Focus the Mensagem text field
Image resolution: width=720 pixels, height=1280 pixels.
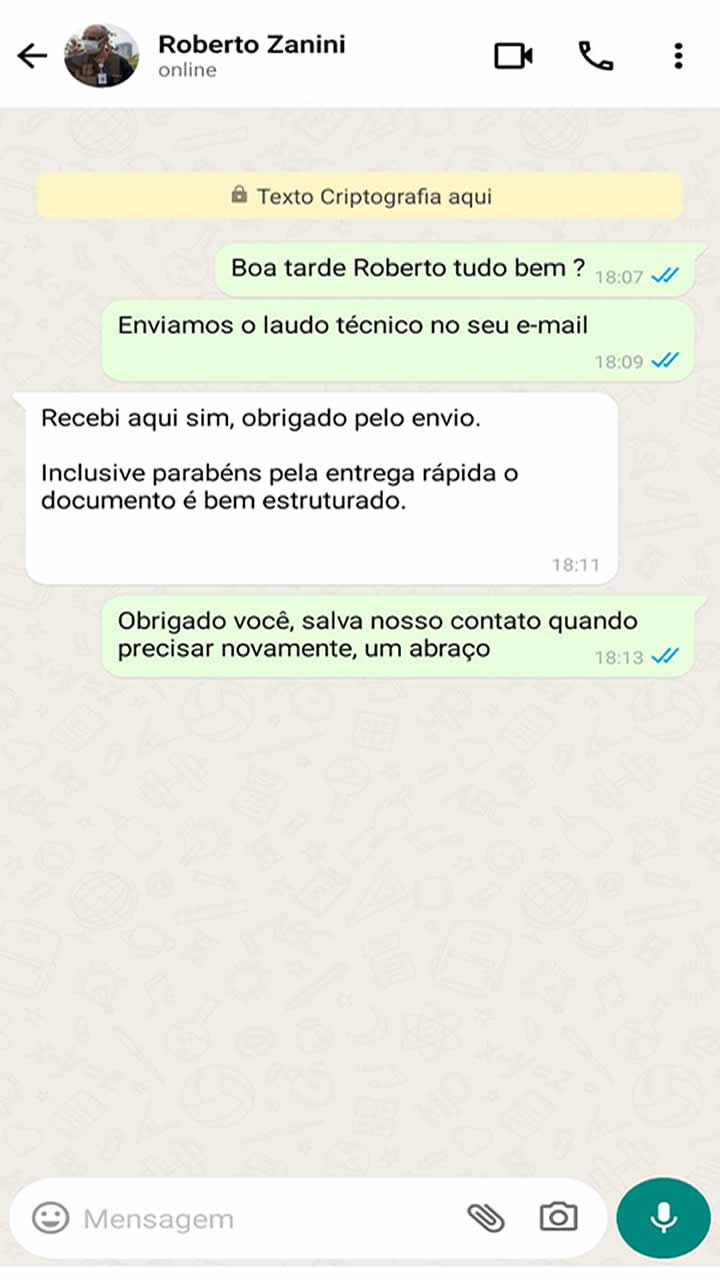click(260, 1219)
